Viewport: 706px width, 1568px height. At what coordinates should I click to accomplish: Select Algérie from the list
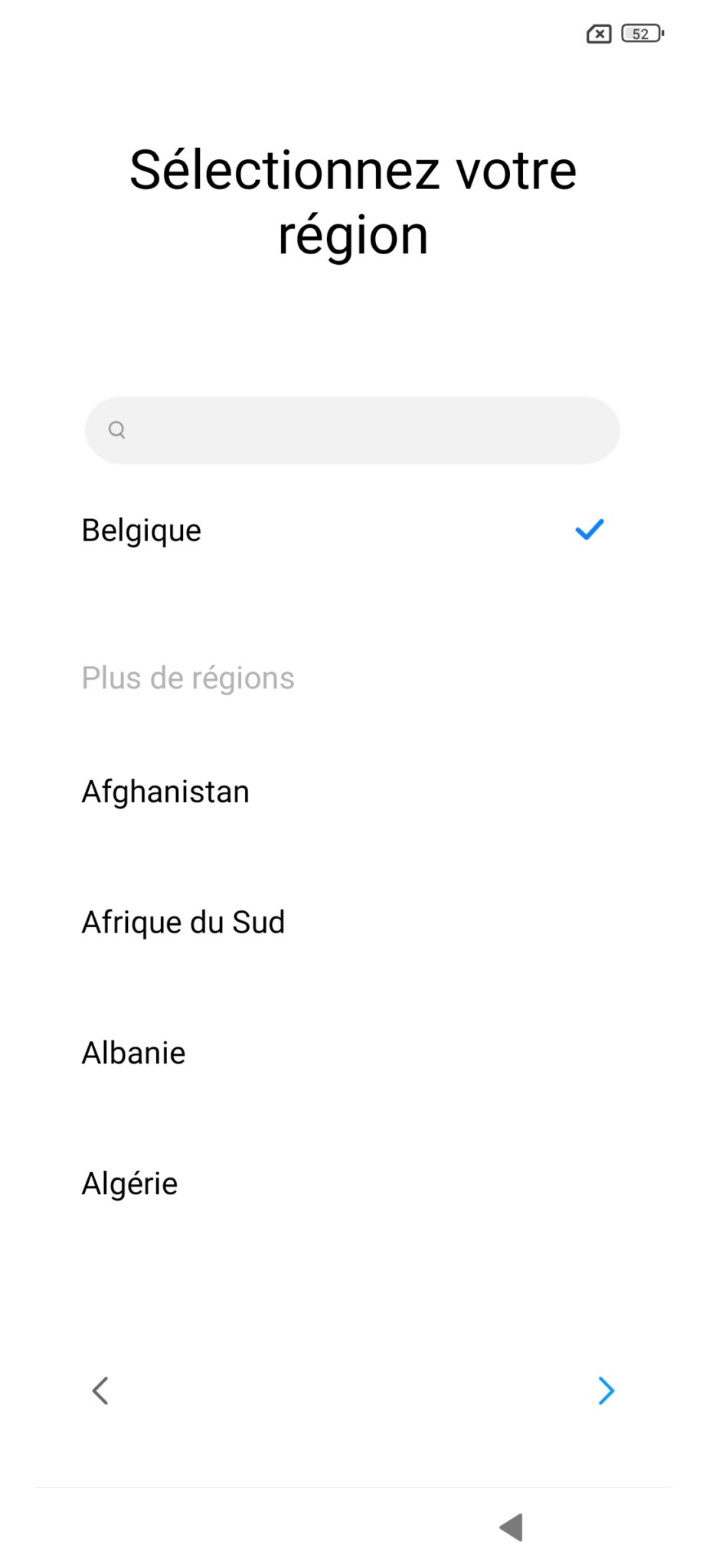click(x=352, y=1184)
